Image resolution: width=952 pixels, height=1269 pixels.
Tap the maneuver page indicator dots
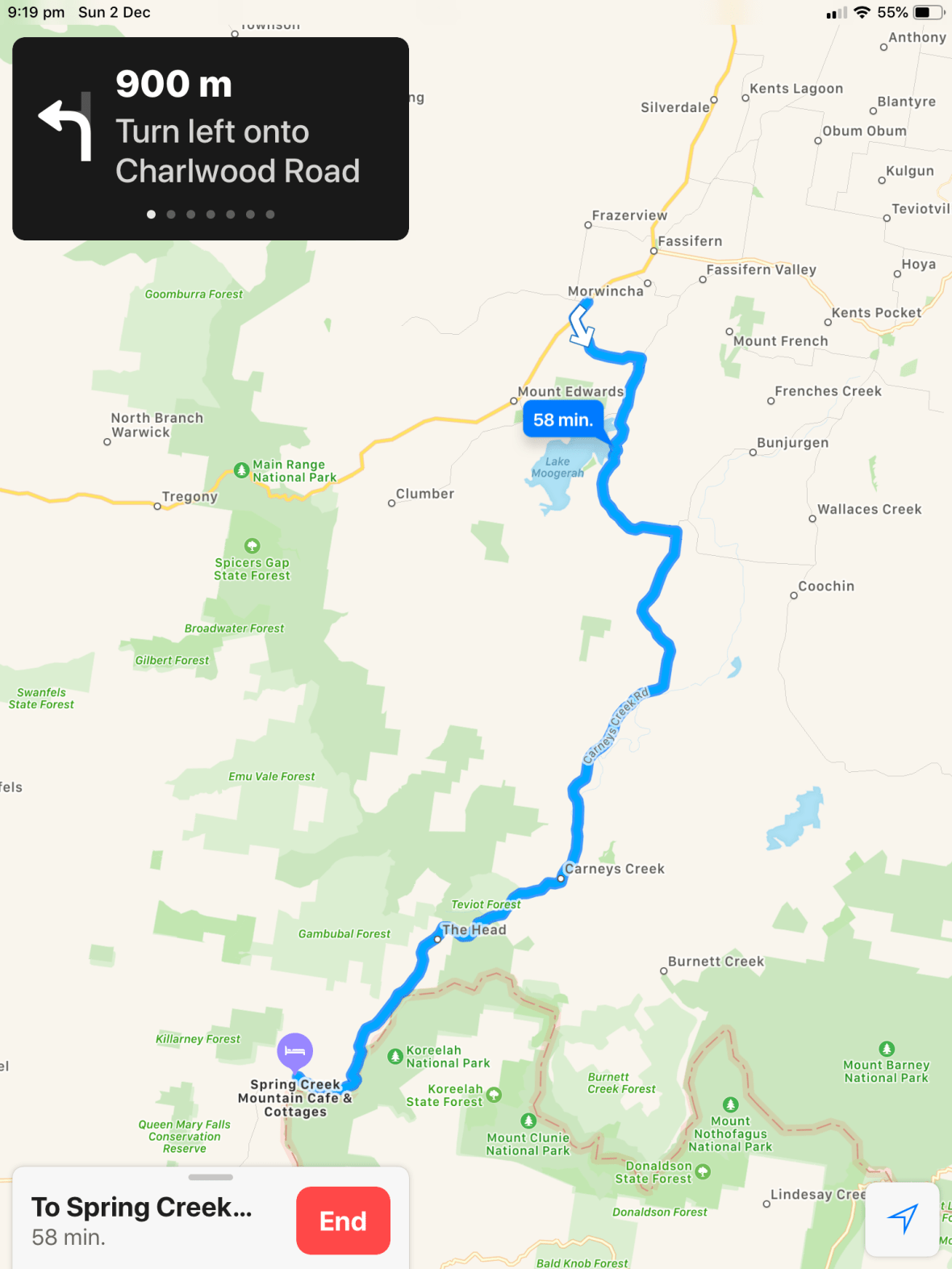[x=211, y=215]
